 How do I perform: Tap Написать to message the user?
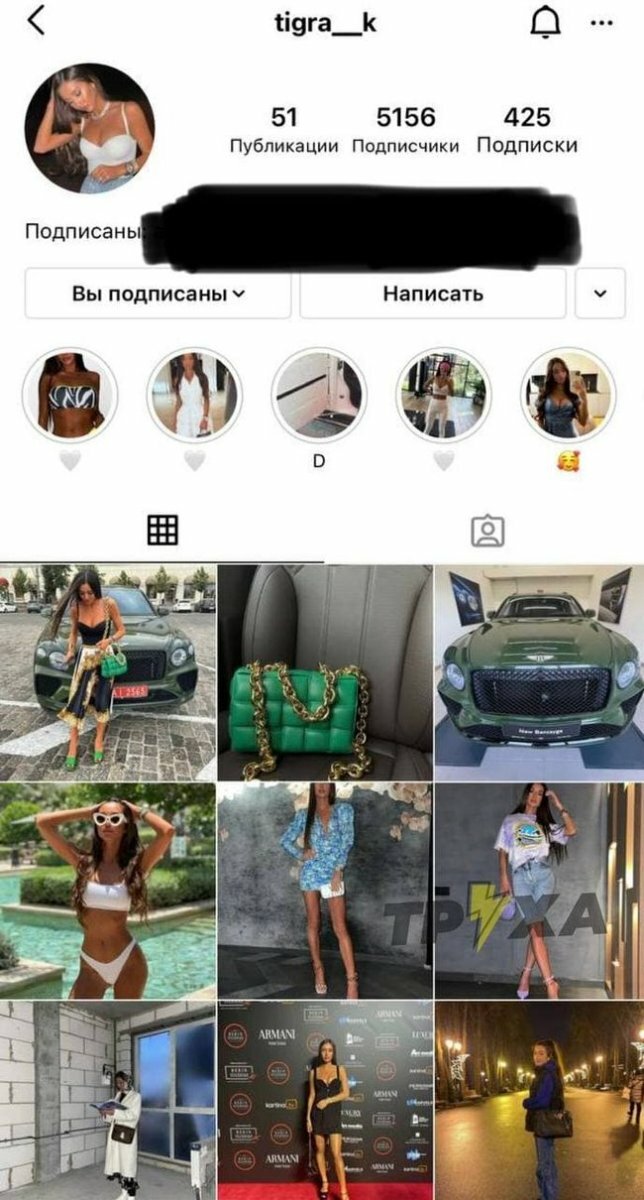click(433, 293)
